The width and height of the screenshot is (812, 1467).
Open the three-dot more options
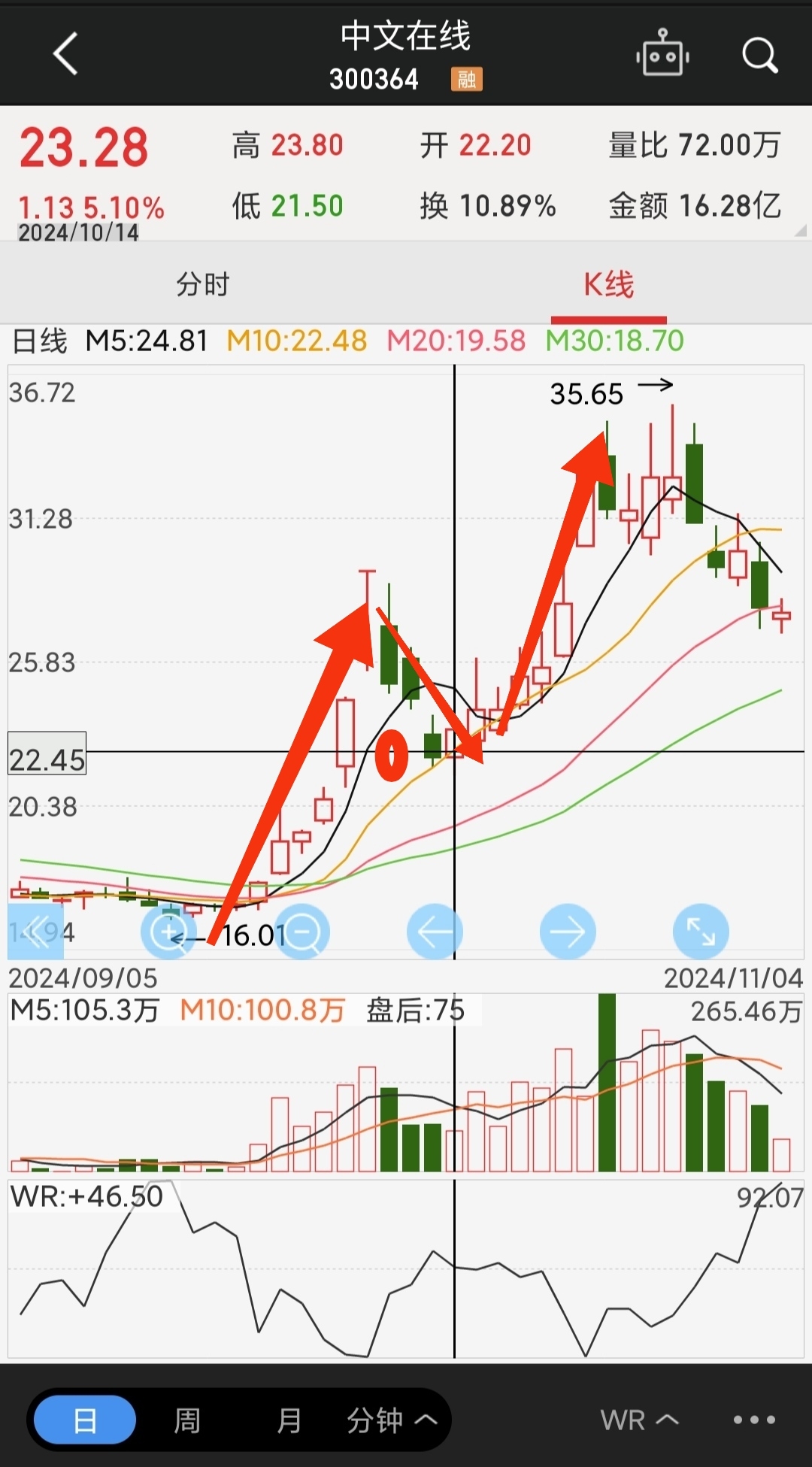754,1420
